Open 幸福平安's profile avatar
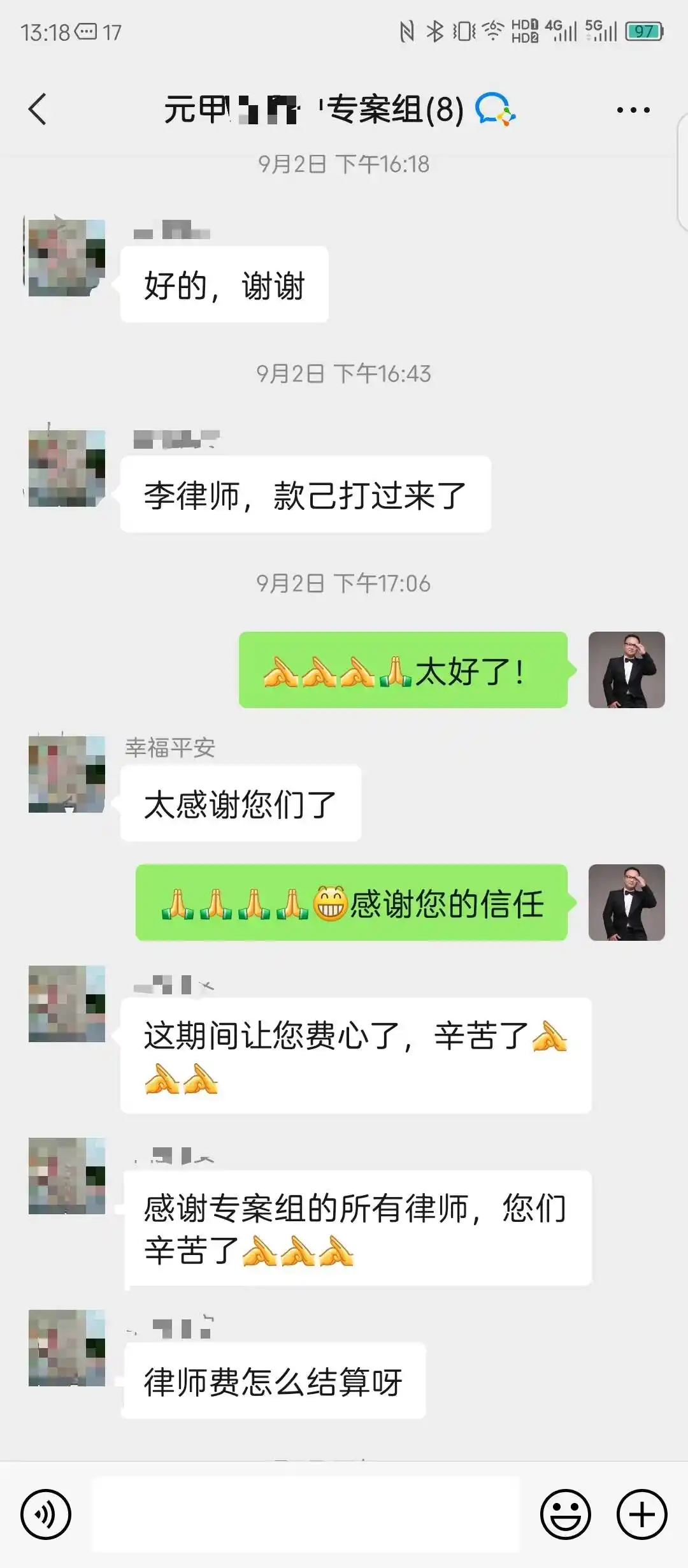Viewport: 688px width, 1568px height. [67, 774]
